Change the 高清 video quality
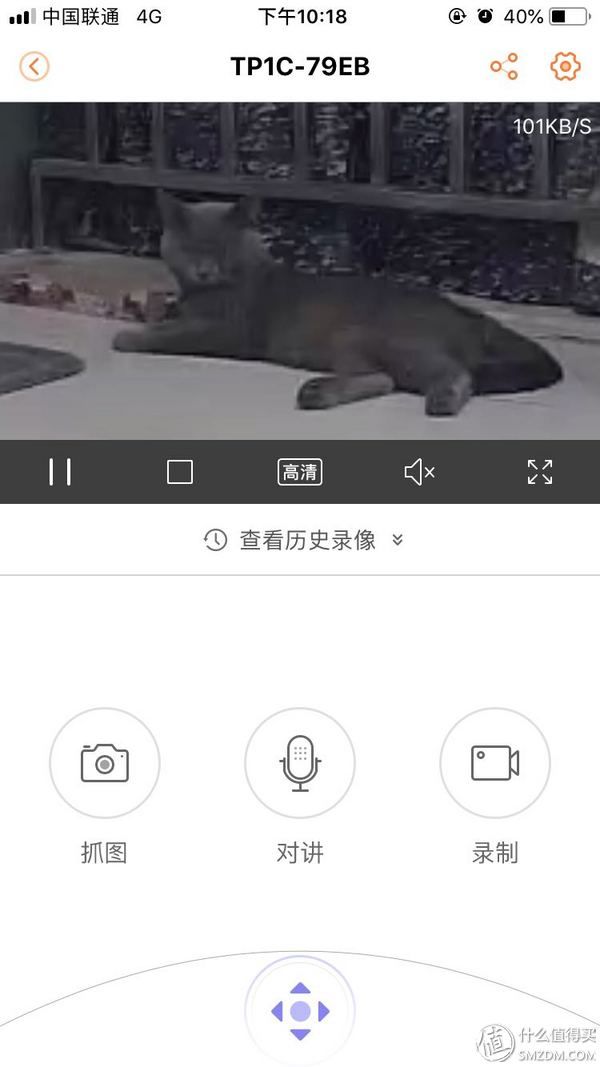 coord(300,472)
